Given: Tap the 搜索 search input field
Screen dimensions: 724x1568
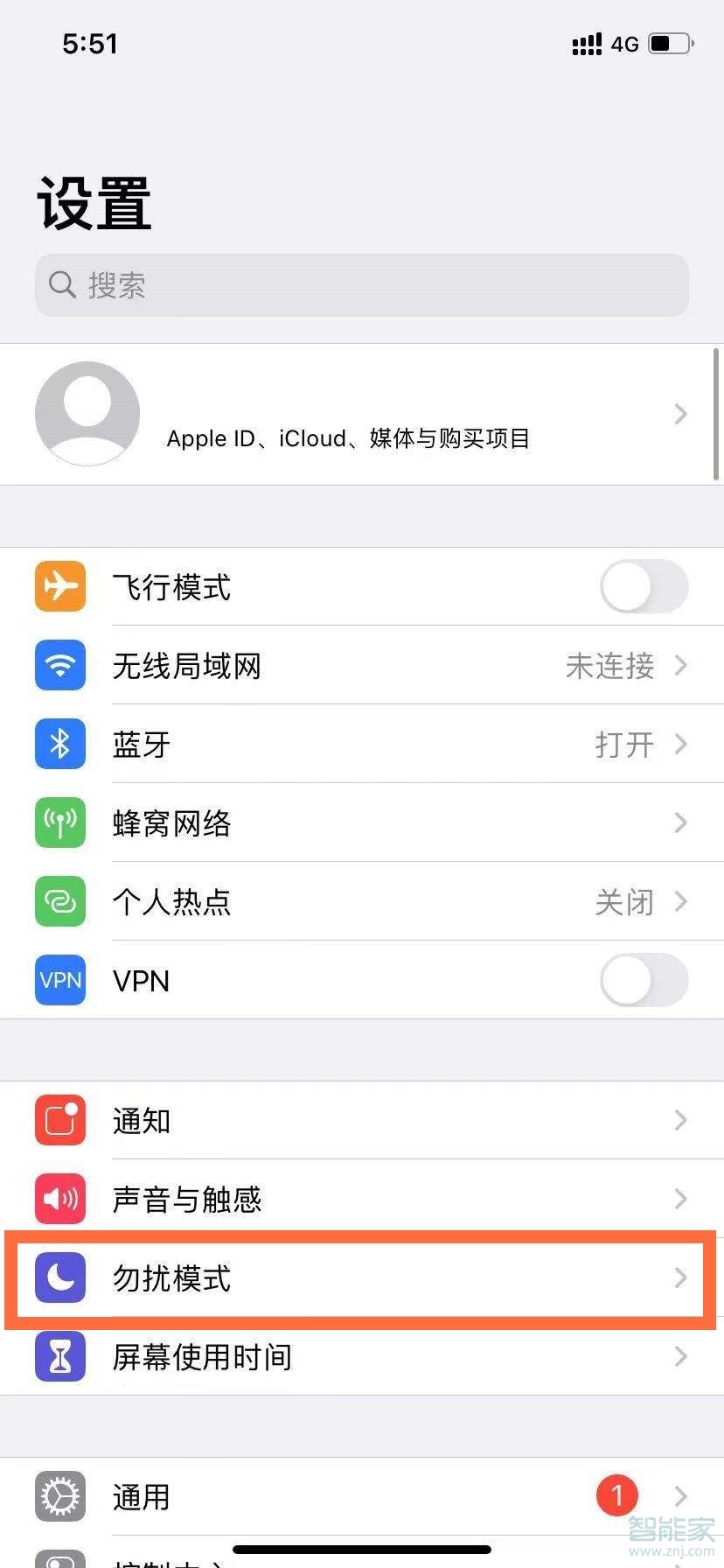Looking at the screenshot, I should click(x=362, y=285).
